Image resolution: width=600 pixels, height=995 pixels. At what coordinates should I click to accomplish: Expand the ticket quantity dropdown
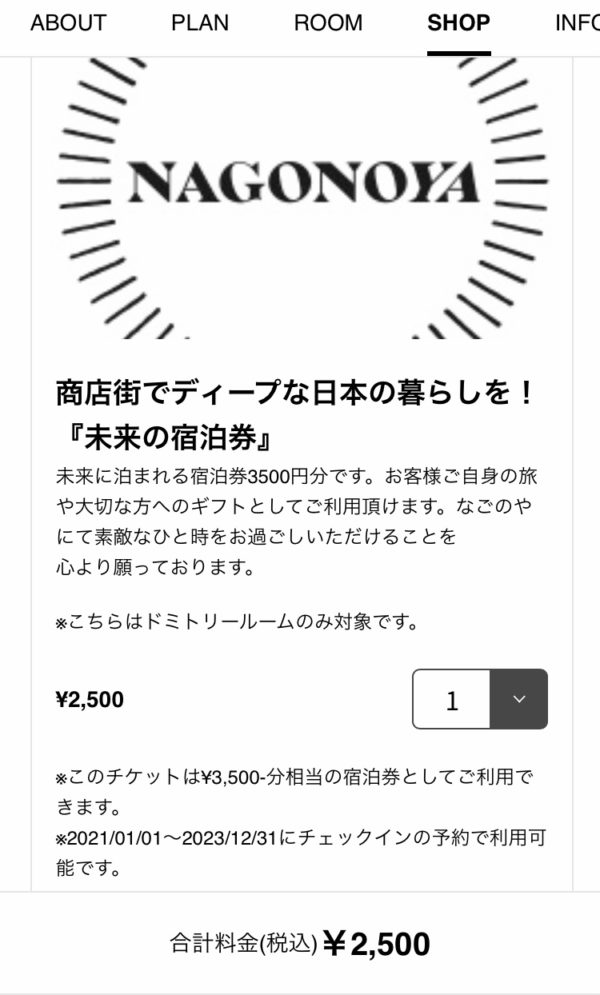480,699
